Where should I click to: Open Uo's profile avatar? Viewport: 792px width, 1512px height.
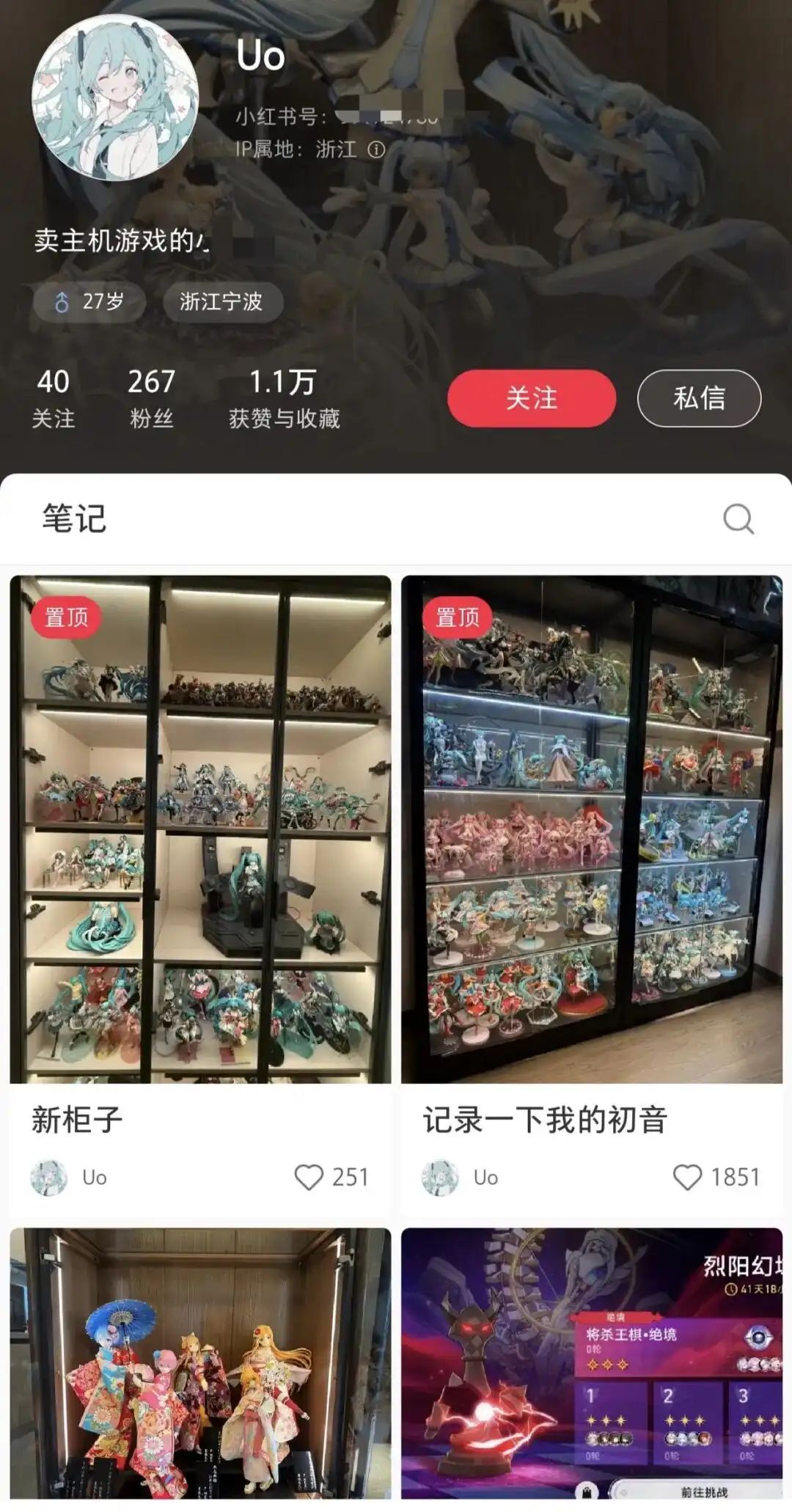(x=115, y=98)
